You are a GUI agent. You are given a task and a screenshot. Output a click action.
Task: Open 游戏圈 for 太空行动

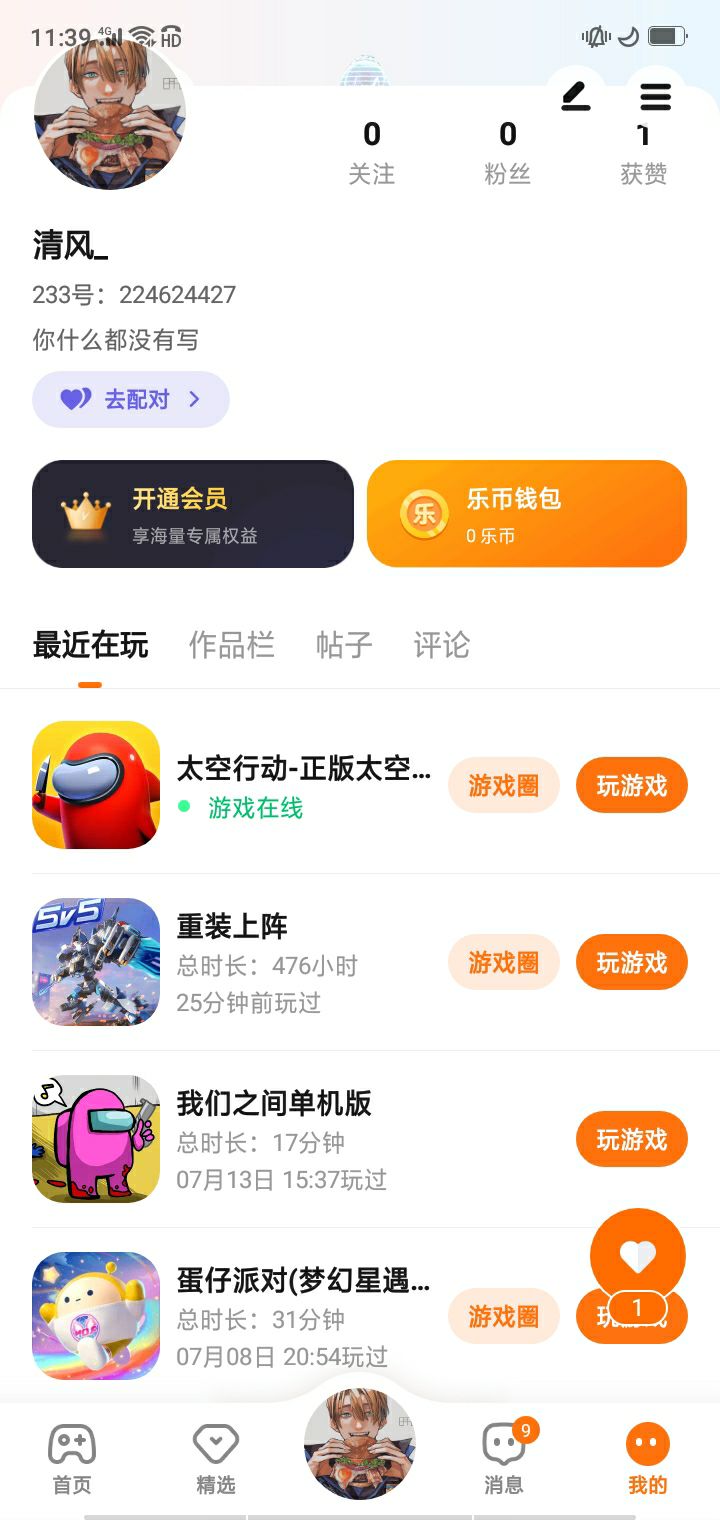[x=503, y=786]
